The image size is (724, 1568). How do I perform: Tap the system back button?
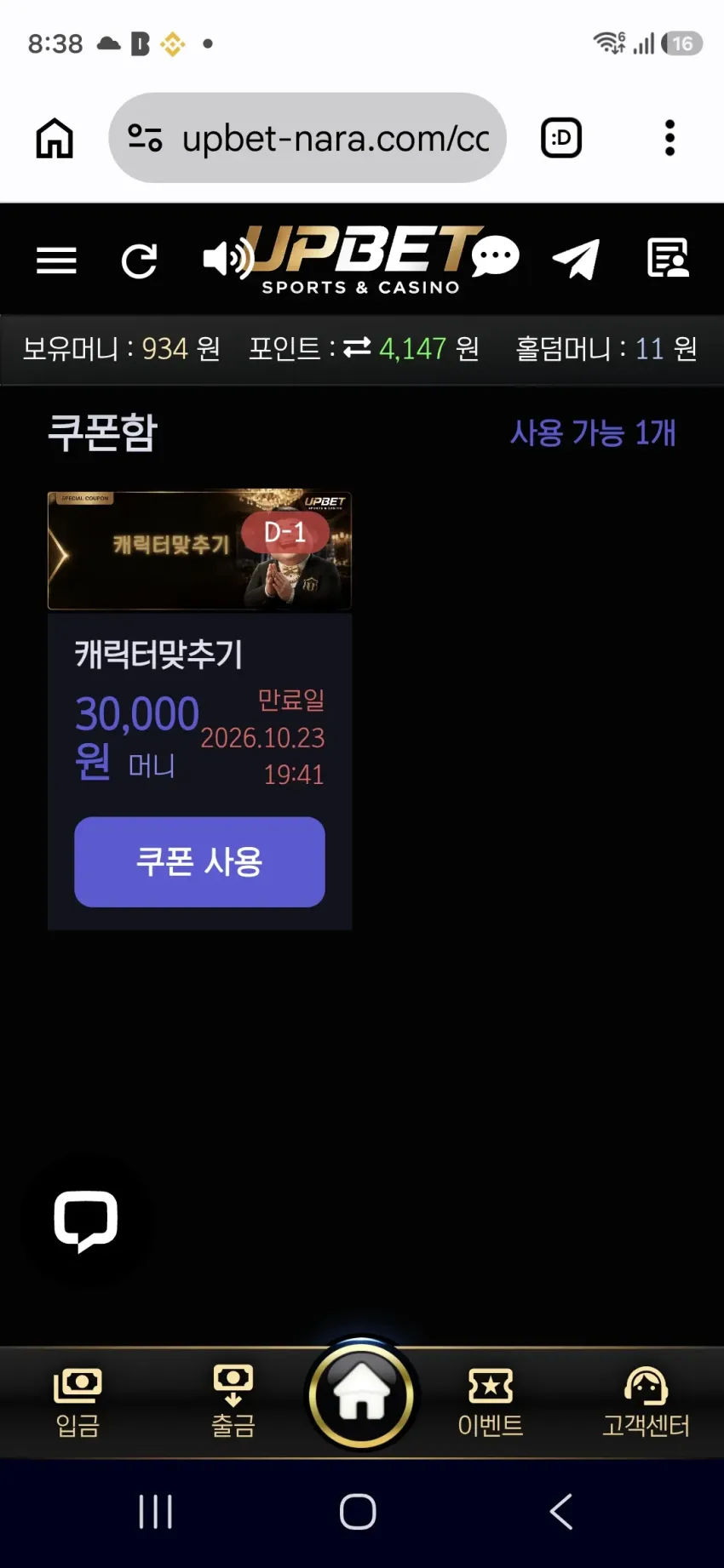pyautogui.click(x=560, y=1512)
